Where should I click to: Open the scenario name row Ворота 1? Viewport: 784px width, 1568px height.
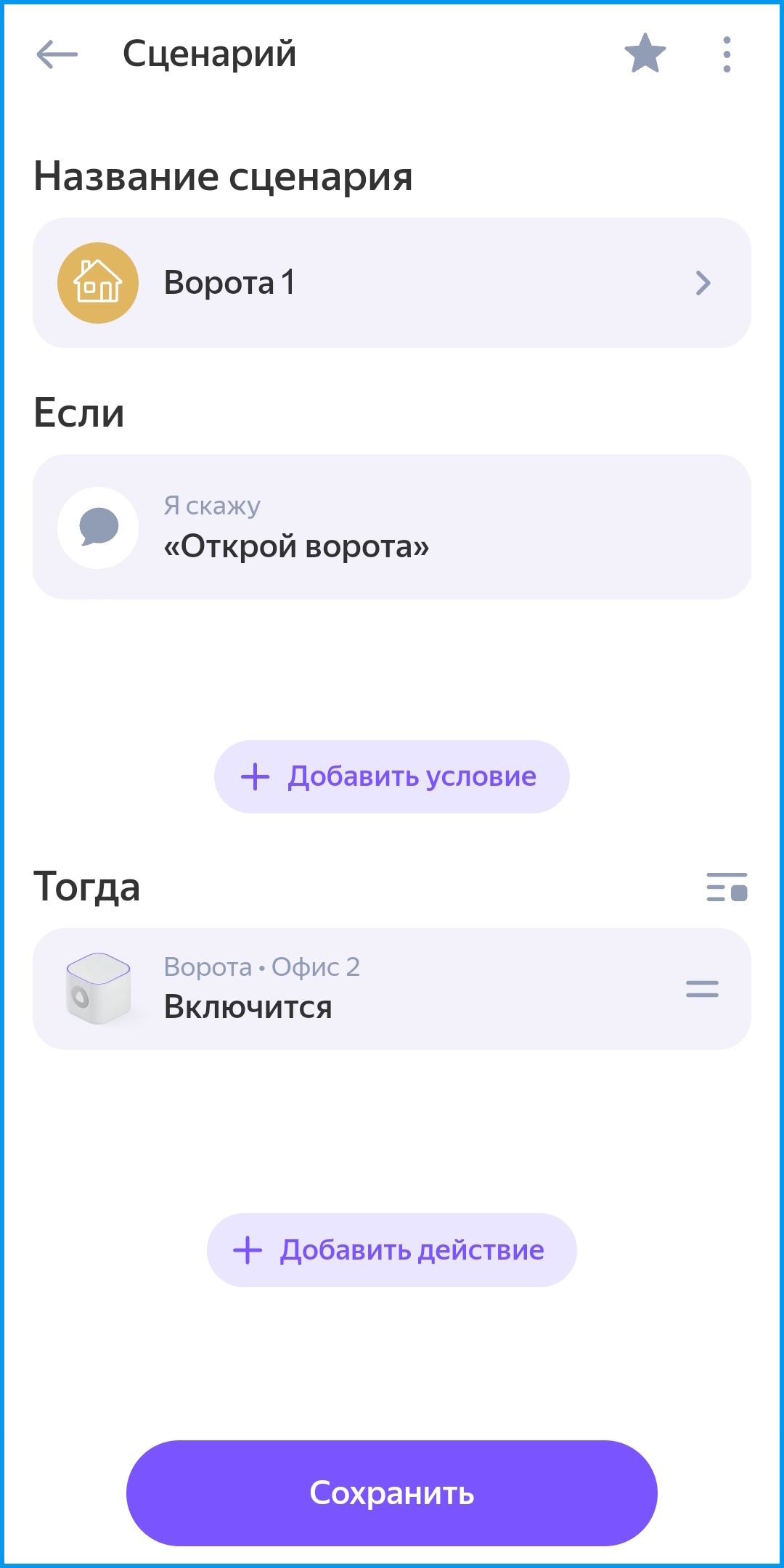[392, 283]
